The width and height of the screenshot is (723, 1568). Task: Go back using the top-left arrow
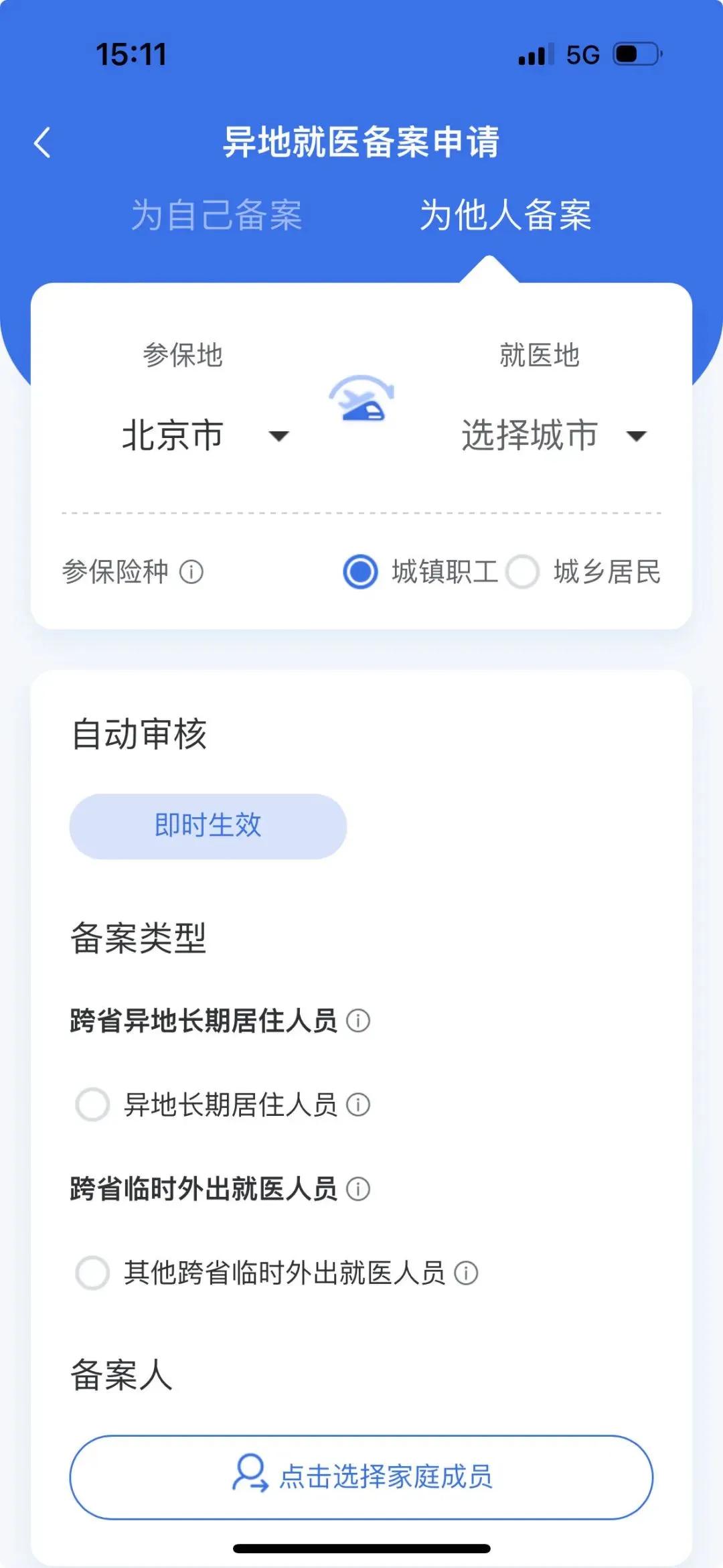click(42, 142)
